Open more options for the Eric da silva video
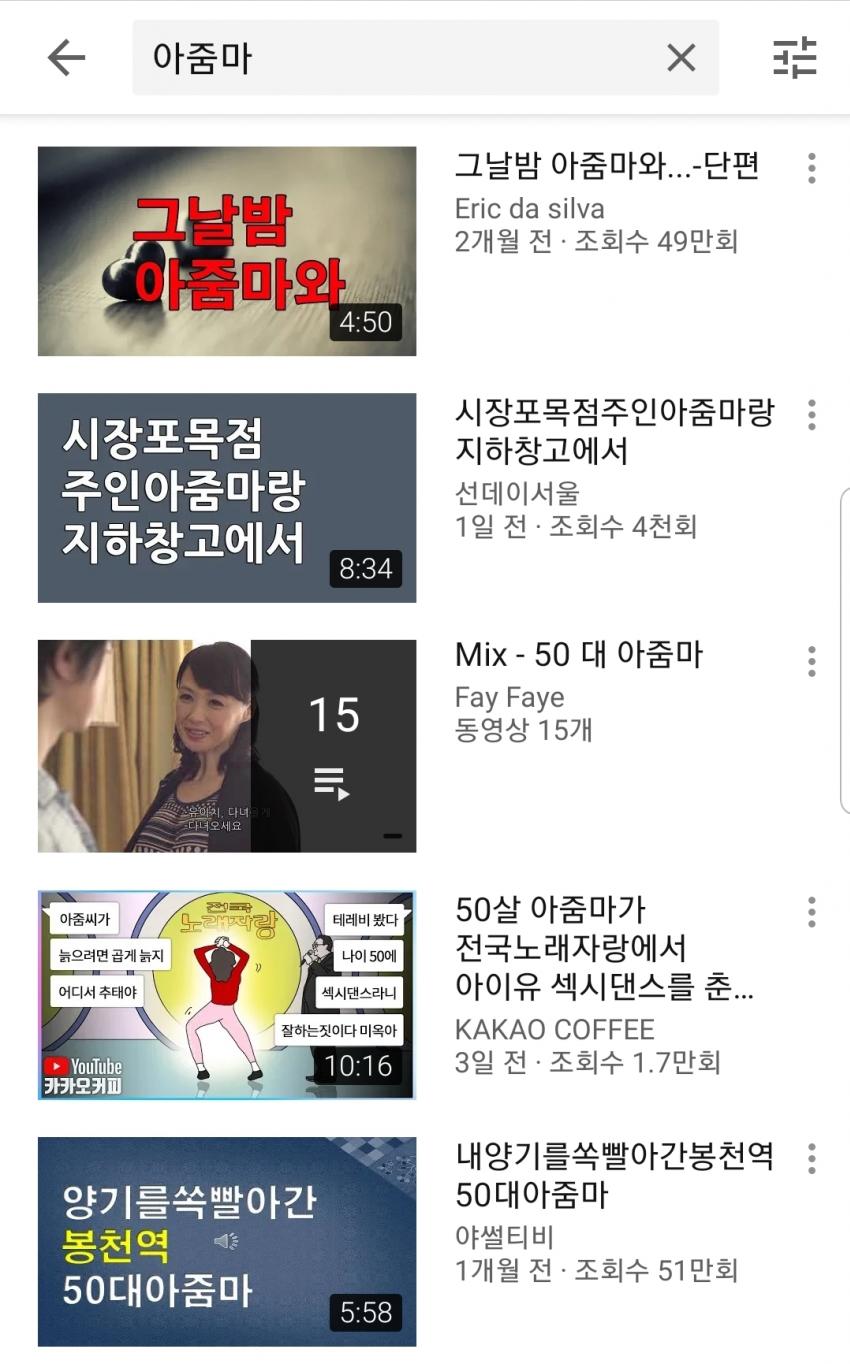Image resolution: width=850 pixels, height=1364 pixels. coord(811,168)
